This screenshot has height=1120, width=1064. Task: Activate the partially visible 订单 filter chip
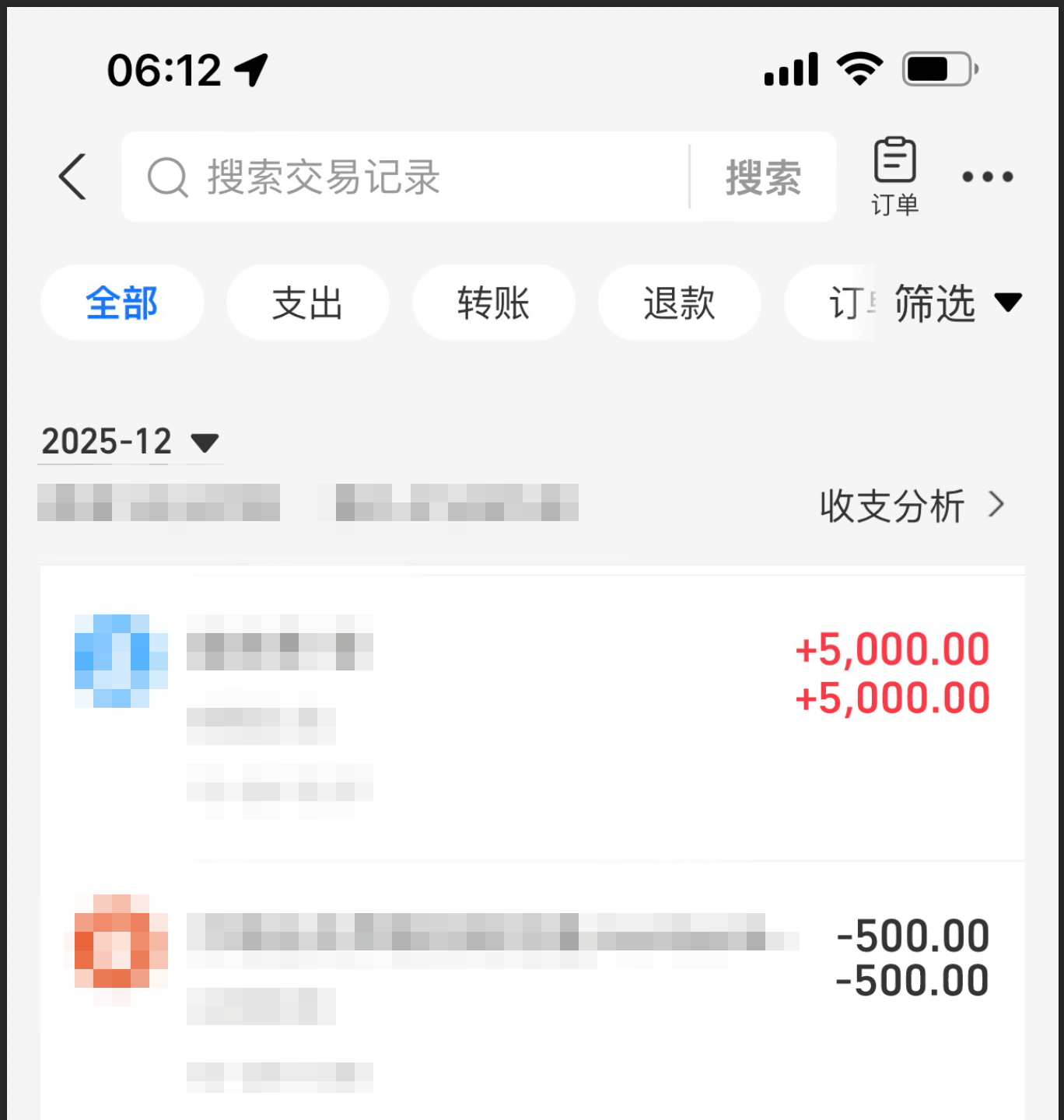click(x=848, y=303)
